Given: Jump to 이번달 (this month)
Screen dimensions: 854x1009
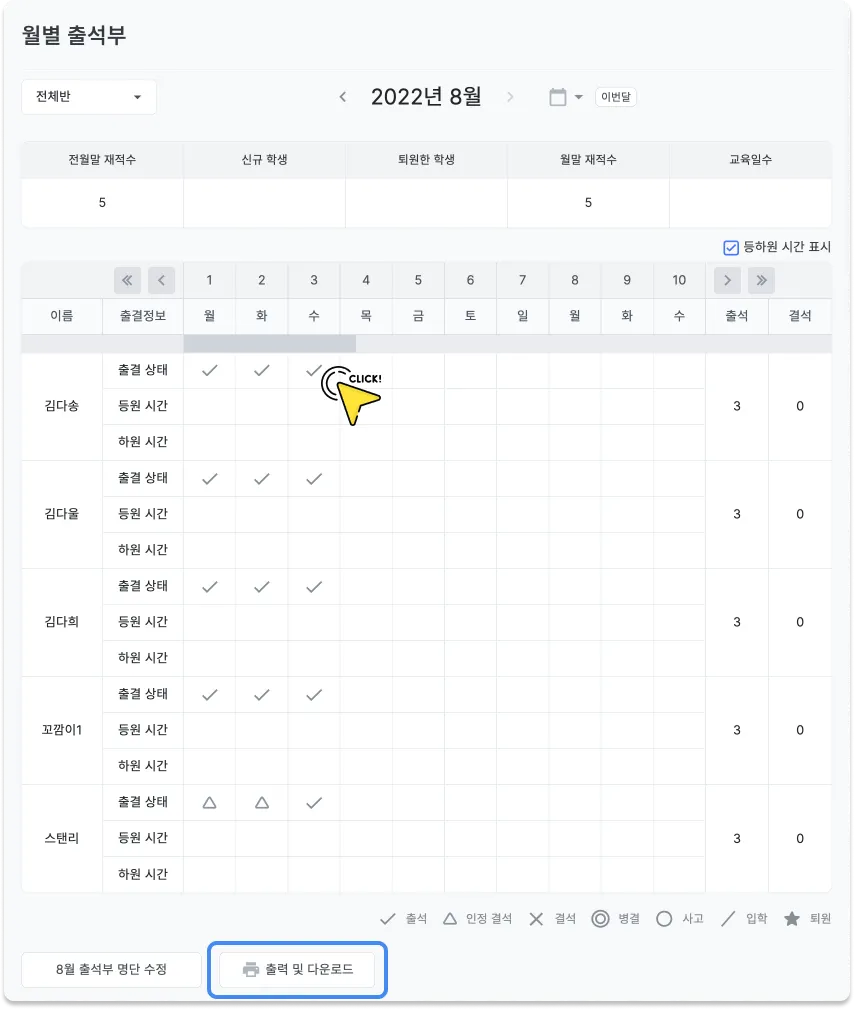Looking at the screenshot, I should tap(616, 97).
